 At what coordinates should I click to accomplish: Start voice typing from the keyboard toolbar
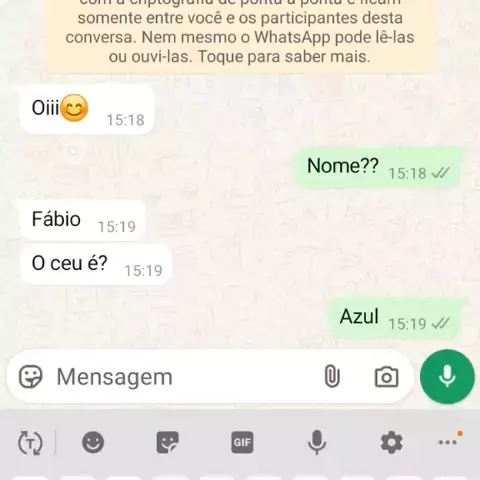point(316,442)
